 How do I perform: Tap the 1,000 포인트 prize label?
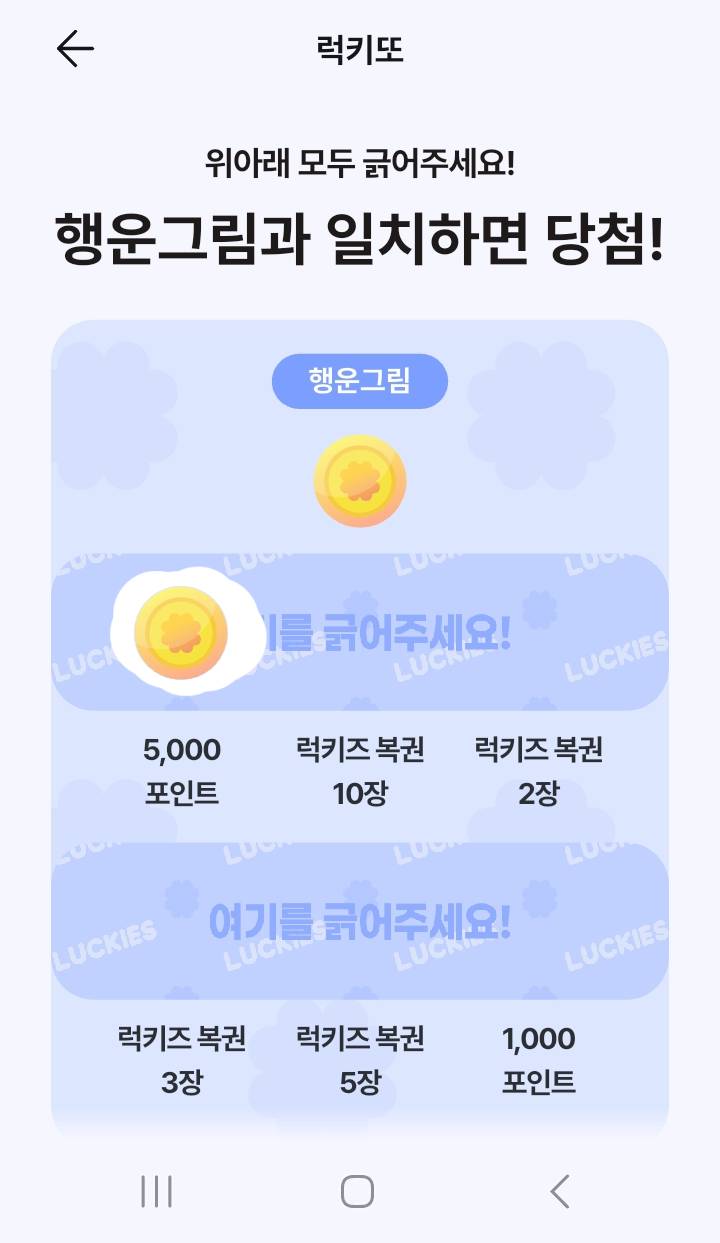click(x=539, y=1058)
